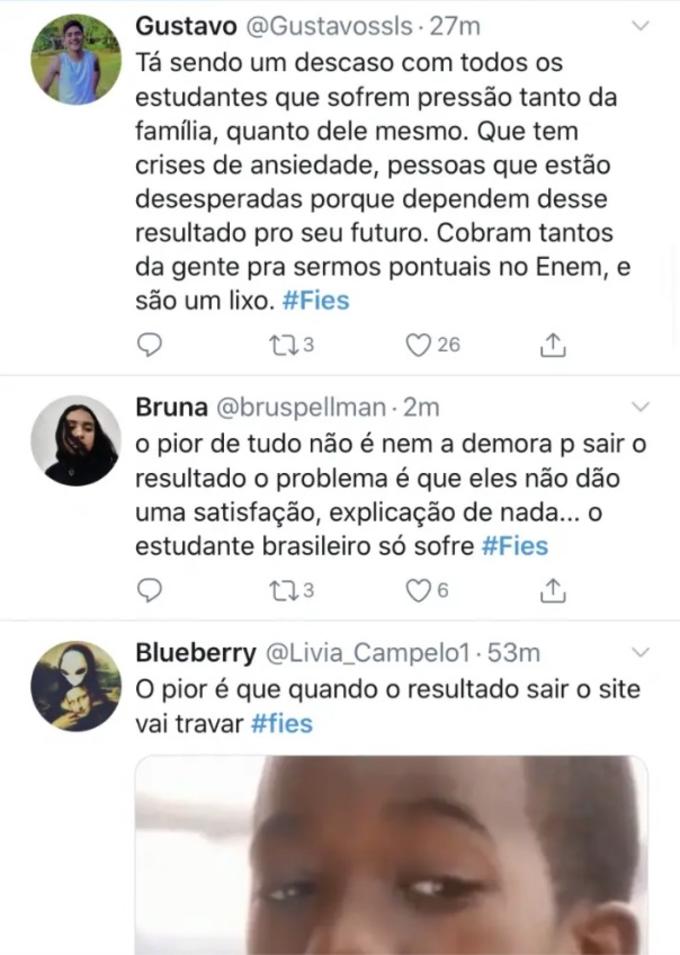Expand the dropdown arrow on Blueberry's tweet
Viewport: 680px width, 955px height.
coord(642,653)
